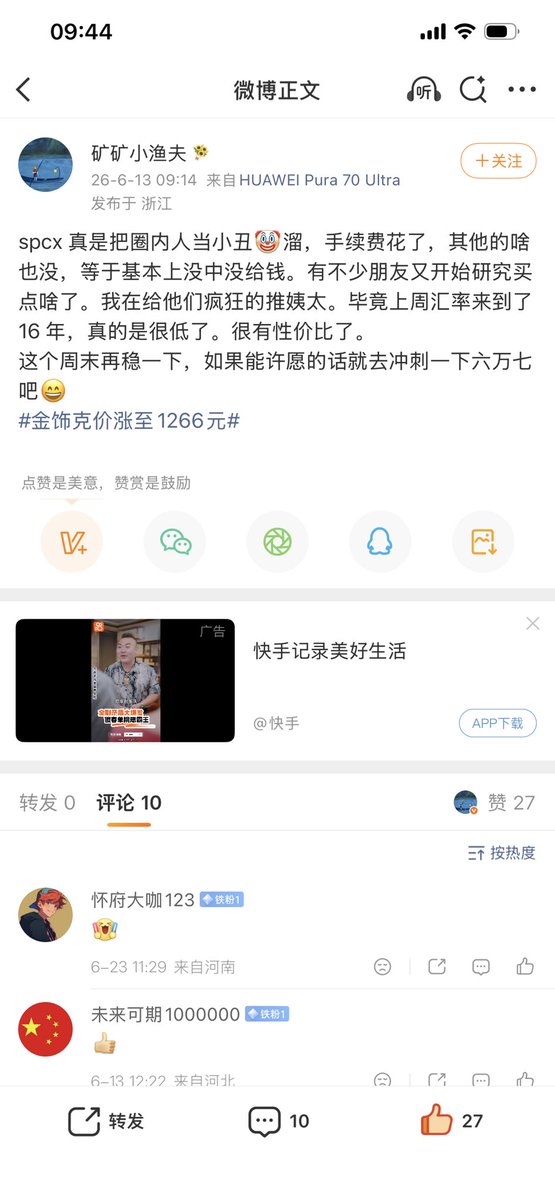Open the hashtag 金饰克价涨至1266元
Viewport: 555px width, 1200px height.
(129, 421)
